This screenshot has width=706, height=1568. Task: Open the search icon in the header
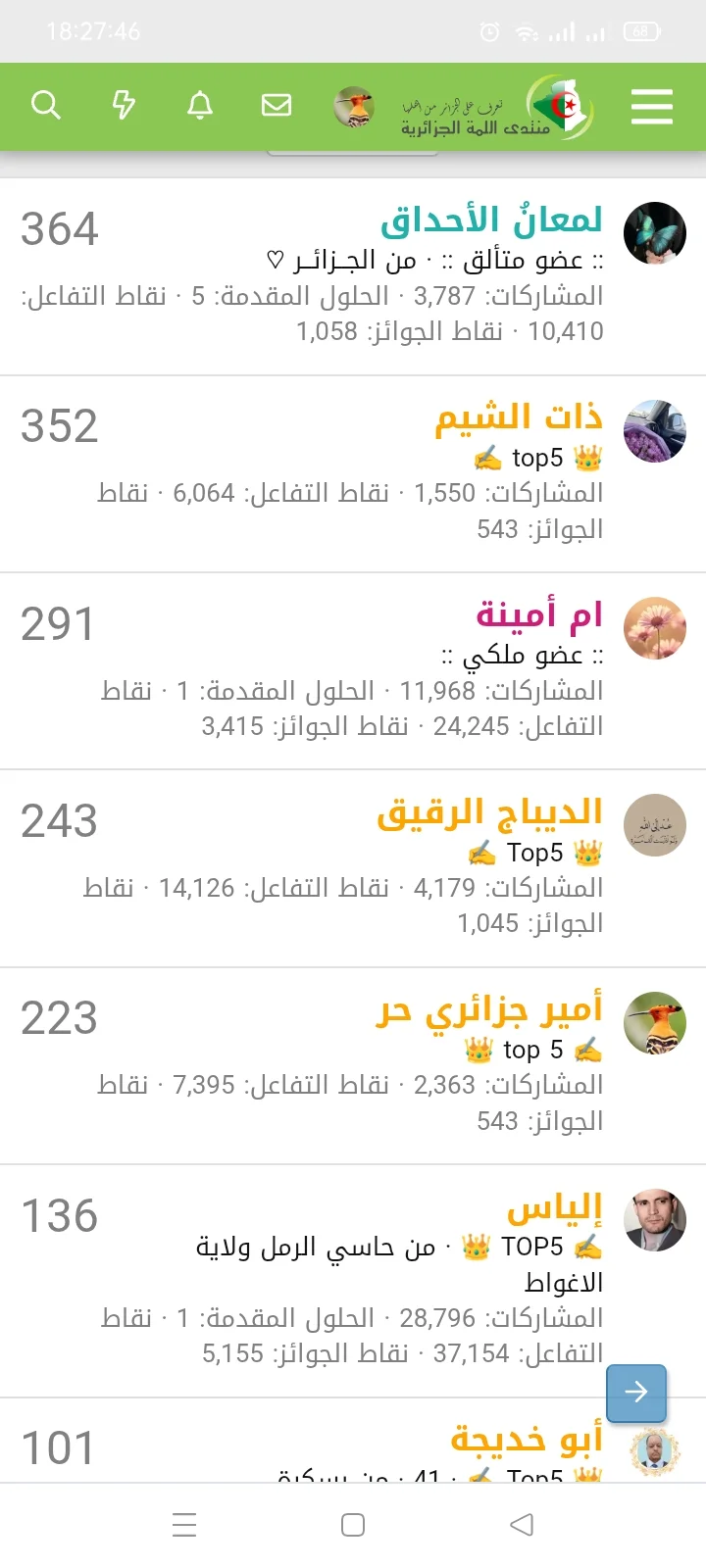[x=46, y=107]
